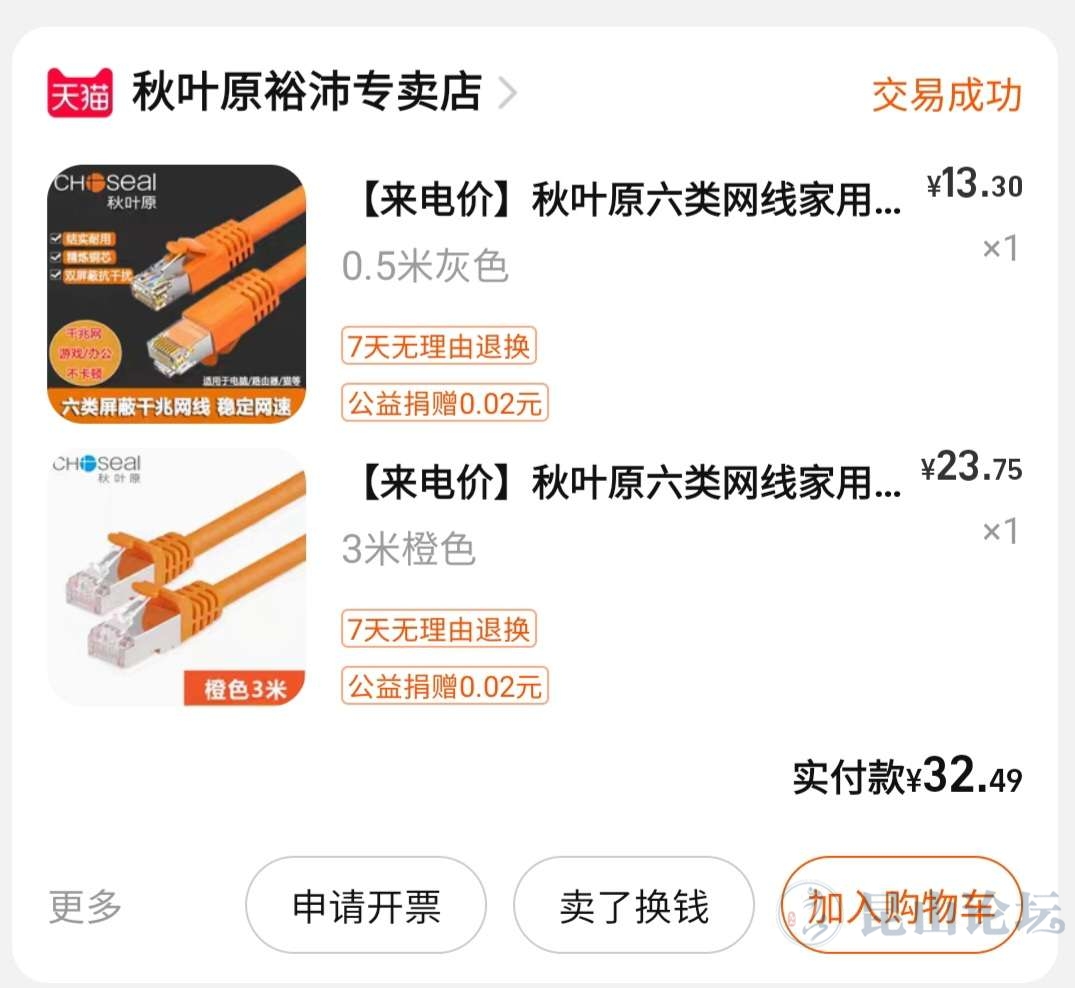Screen dimensions: 1075x988
Task: Open the 秋叶原裕沛专卖店 store page
Action: (x=307, y=93)
